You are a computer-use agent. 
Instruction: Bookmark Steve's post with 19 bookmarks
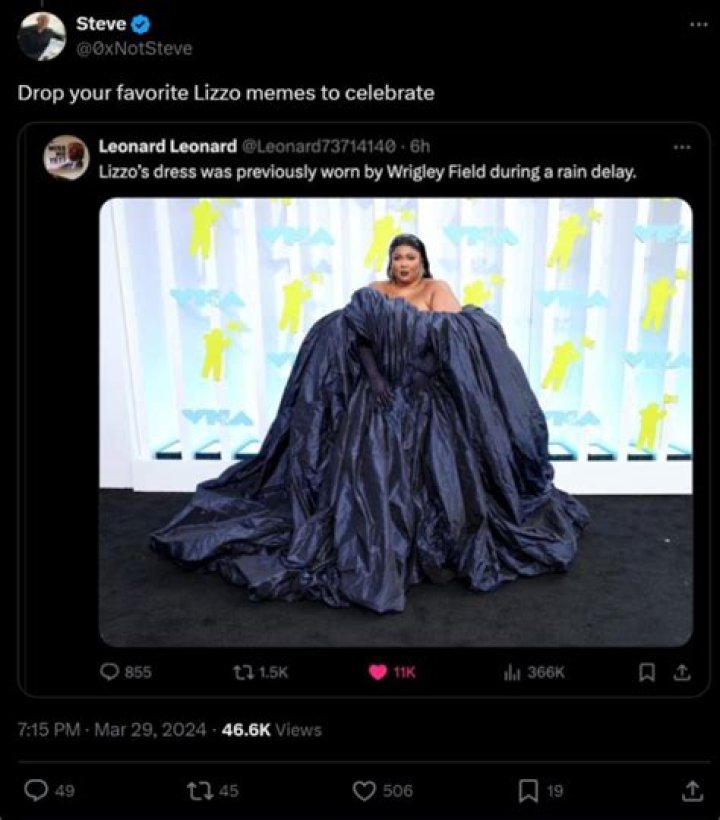527,791
